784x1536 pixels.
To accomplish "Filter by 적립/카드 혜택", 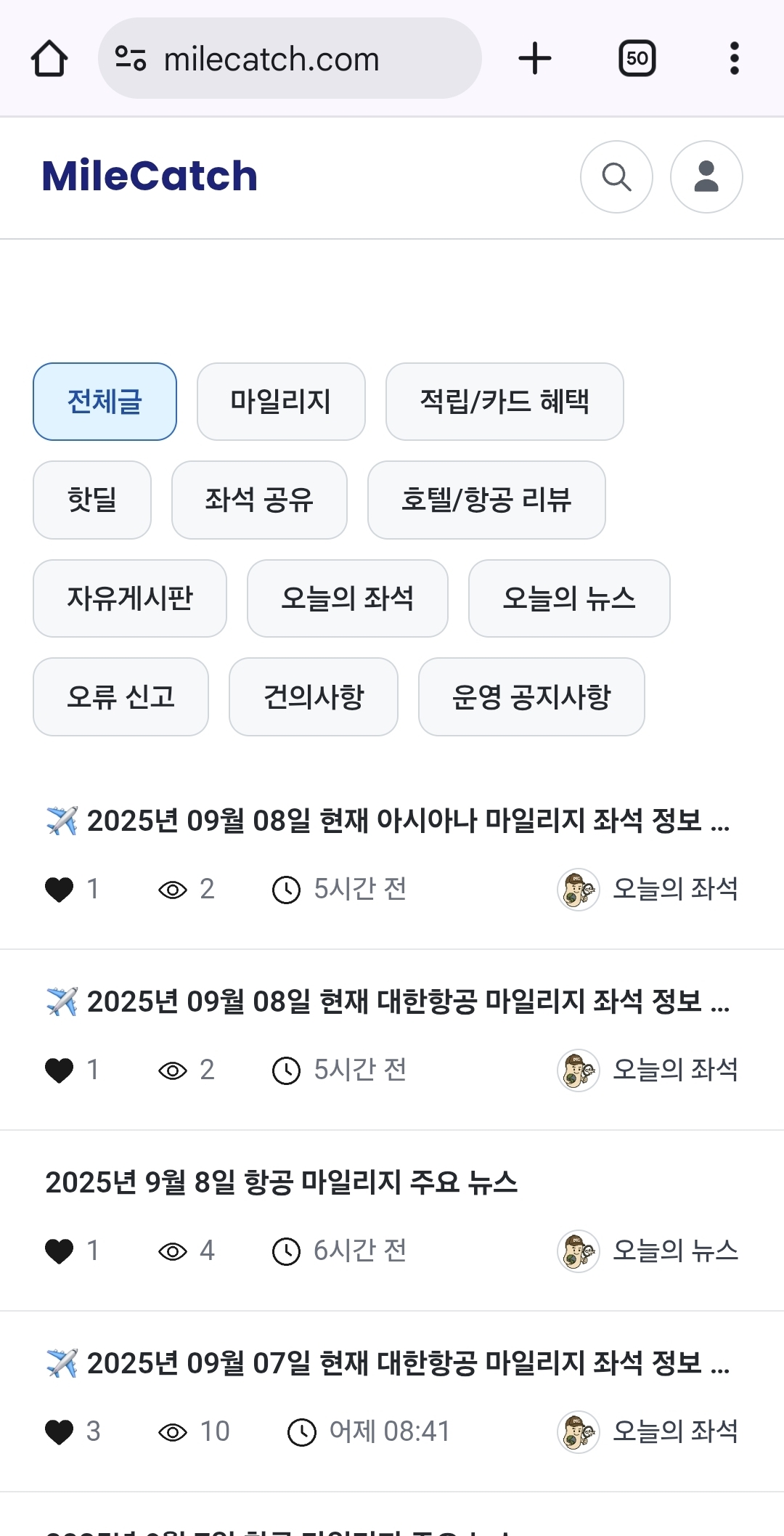I will pos(505,402).
